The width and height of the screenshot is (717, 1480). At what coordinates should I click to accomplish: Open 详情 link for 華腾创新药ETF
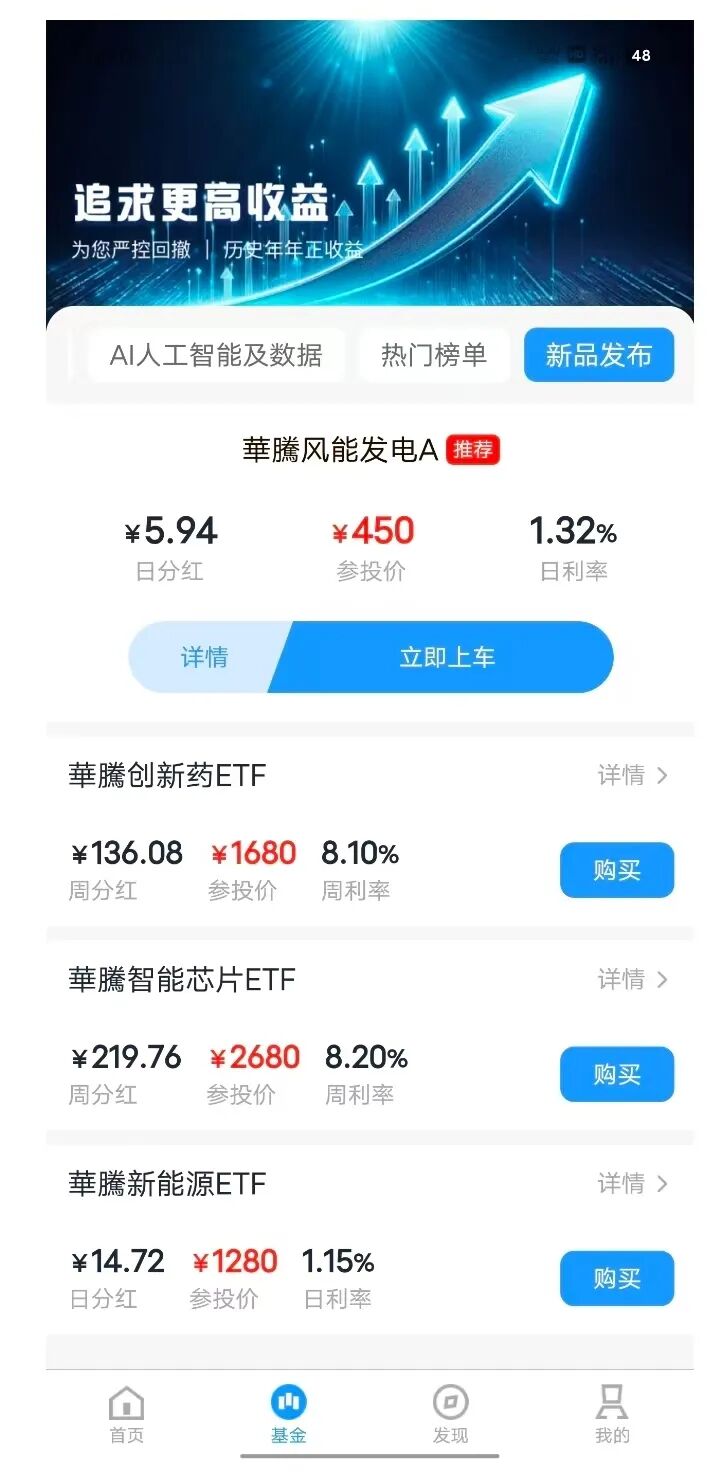pyautogui.click(x=632, y=775)
